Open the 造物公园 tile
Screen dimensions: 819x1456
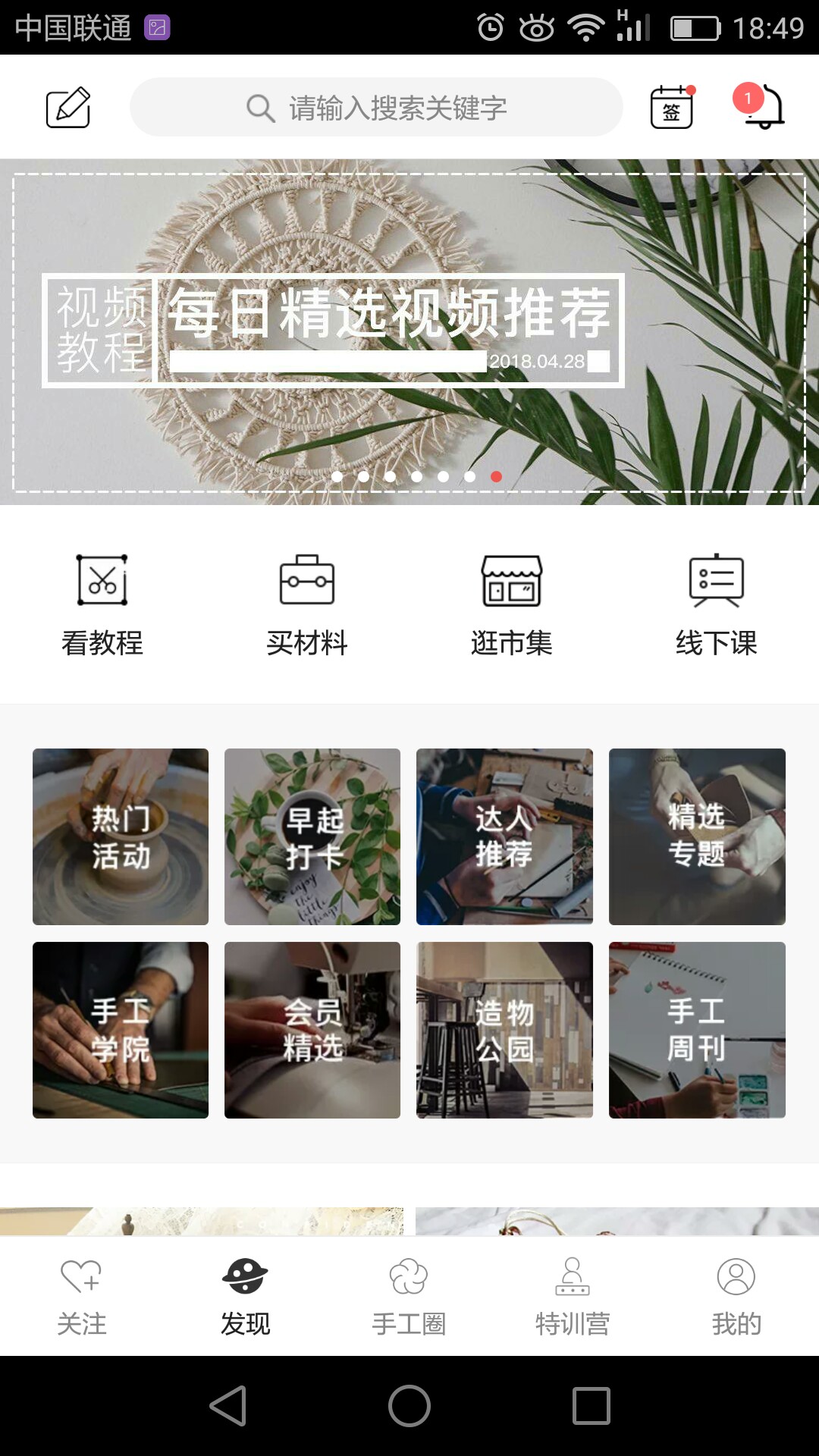(504, 1030)
